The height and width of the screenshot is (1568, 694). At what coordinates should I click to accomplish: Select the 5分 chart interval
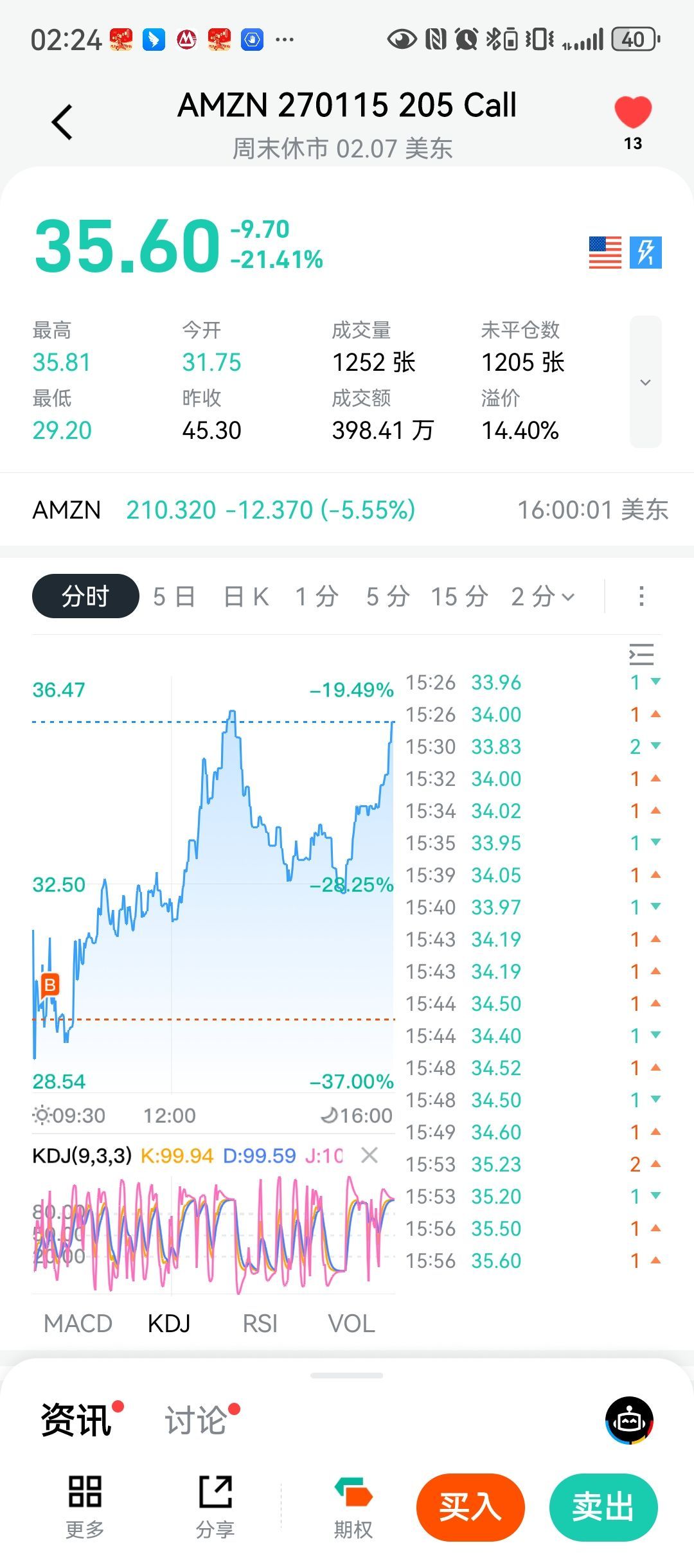[387, 596]
